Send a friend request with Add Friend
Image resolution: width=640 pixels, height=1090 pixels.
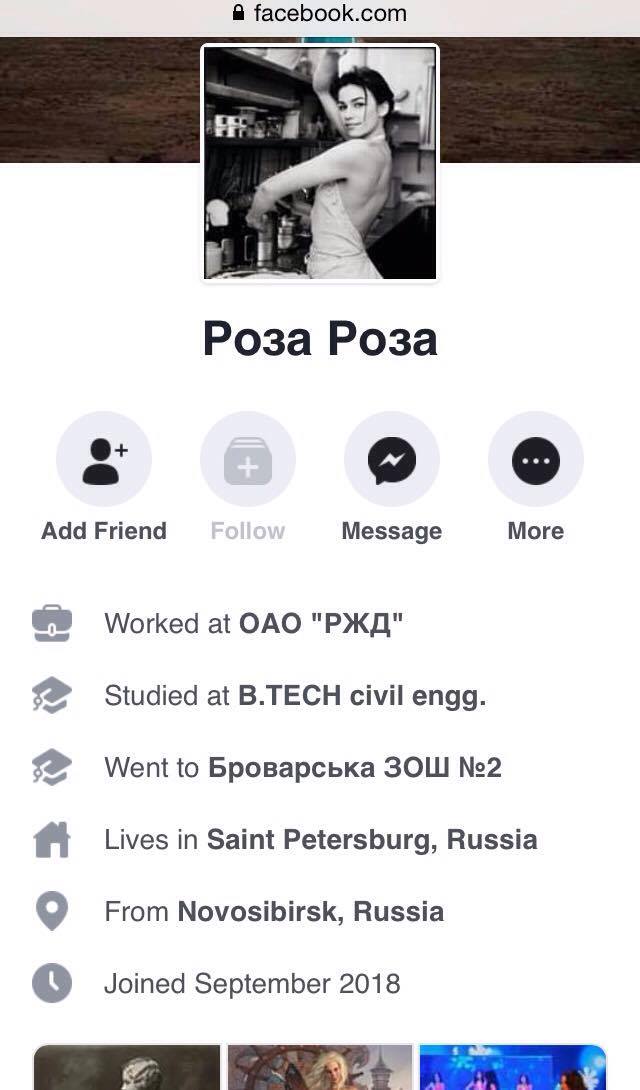(104, 461)
